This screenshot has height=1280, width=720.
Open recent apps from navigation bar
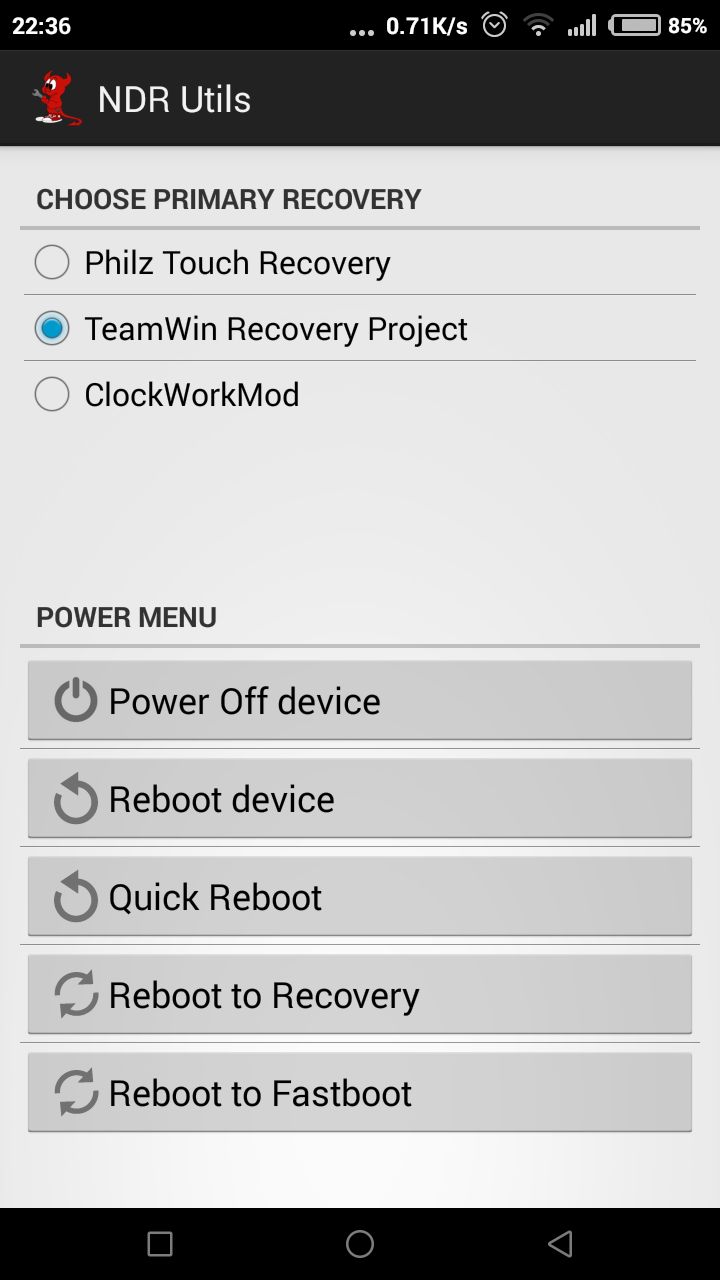coord(160,1244)
